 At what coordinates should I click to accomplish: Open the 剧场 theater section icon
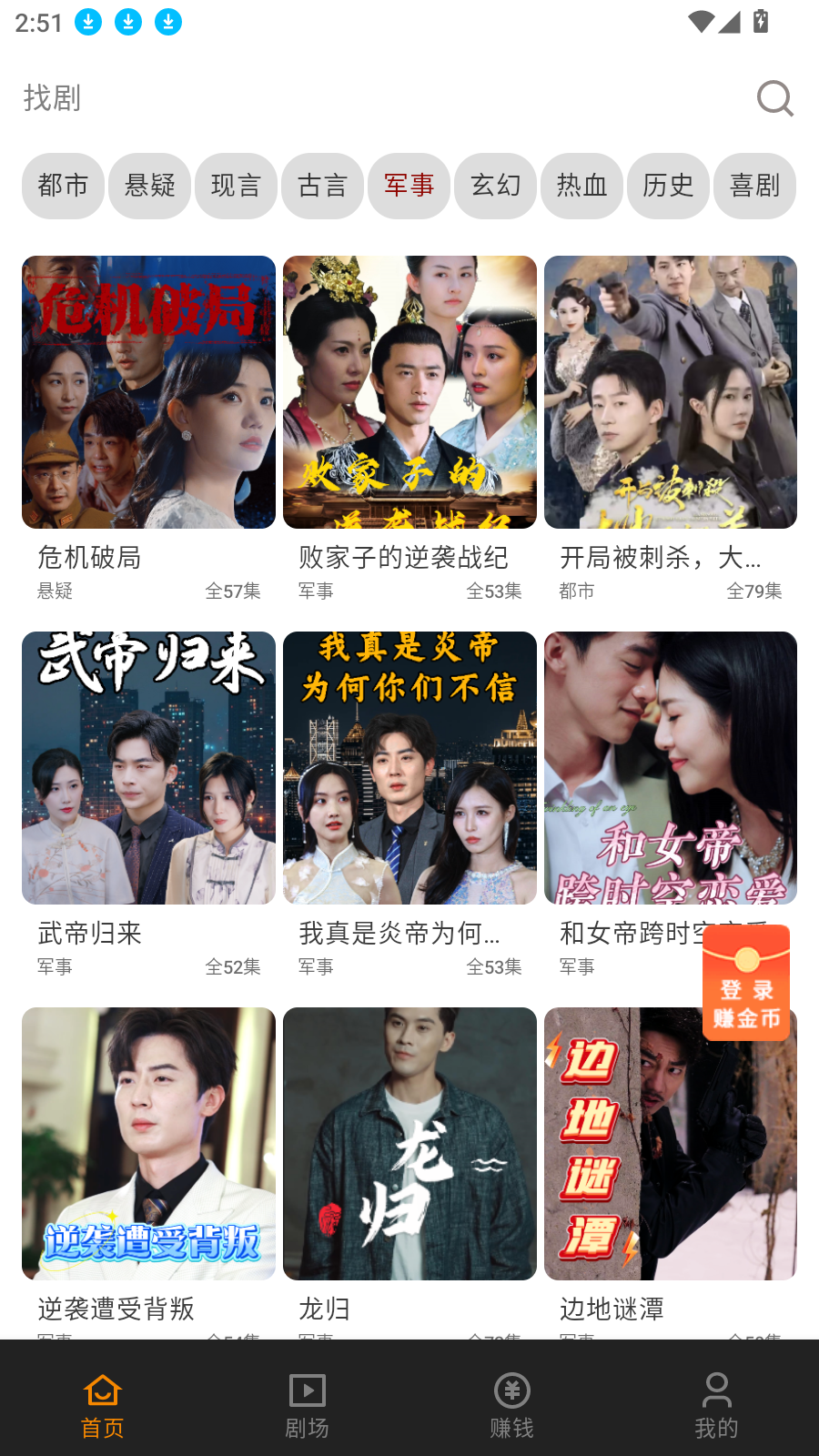(x=307, y=1390)
